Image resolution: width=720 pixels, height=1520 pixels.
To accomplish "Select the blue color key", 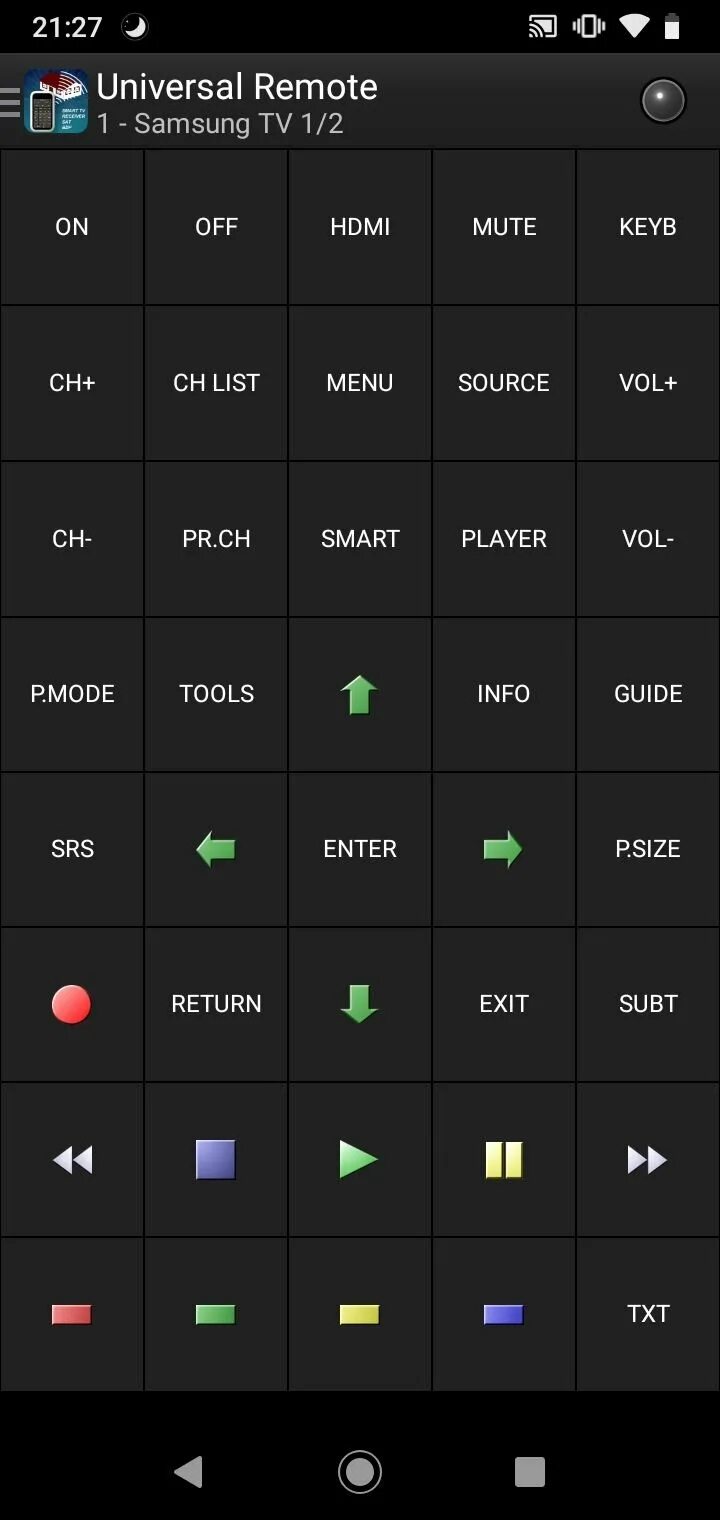I will [x=504, y=1314].
